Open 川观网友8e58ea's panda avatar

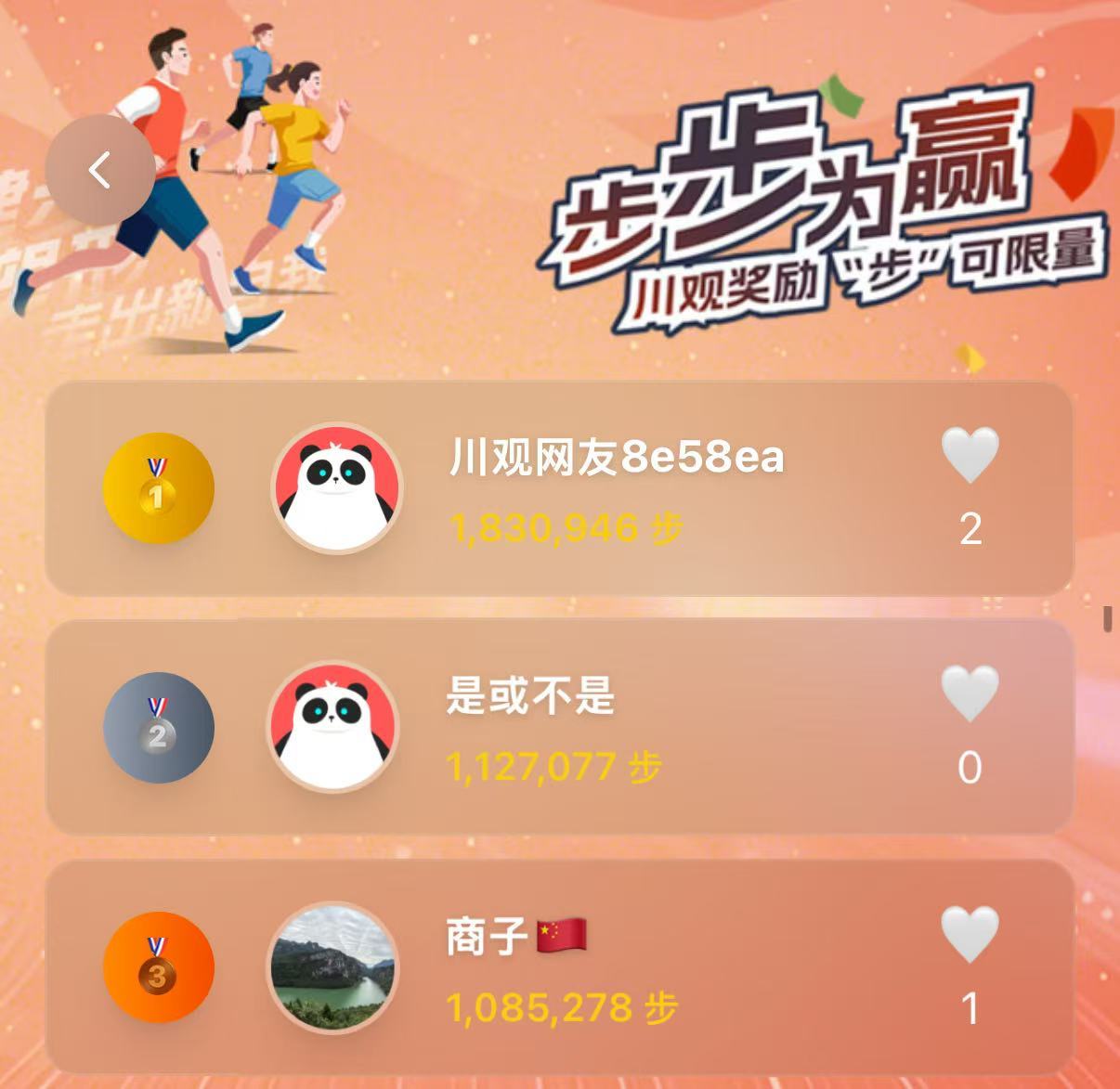336,488
